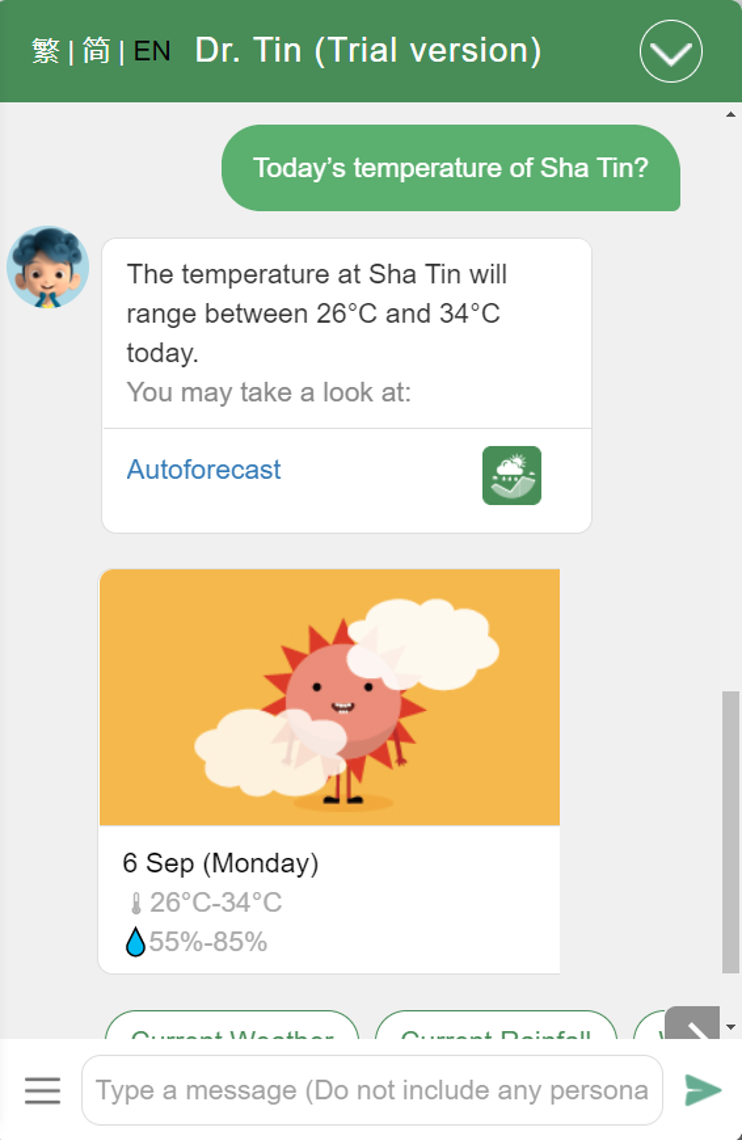Click the scroll-up arrow on the scrollbar

point(731,114)
